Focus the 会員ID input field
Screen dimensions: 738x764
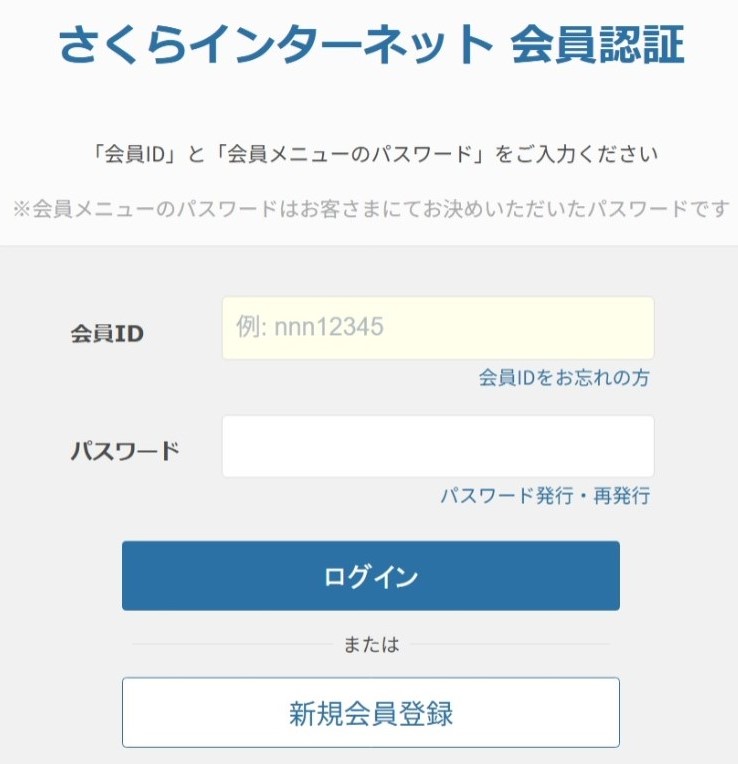tap(438, 328)
